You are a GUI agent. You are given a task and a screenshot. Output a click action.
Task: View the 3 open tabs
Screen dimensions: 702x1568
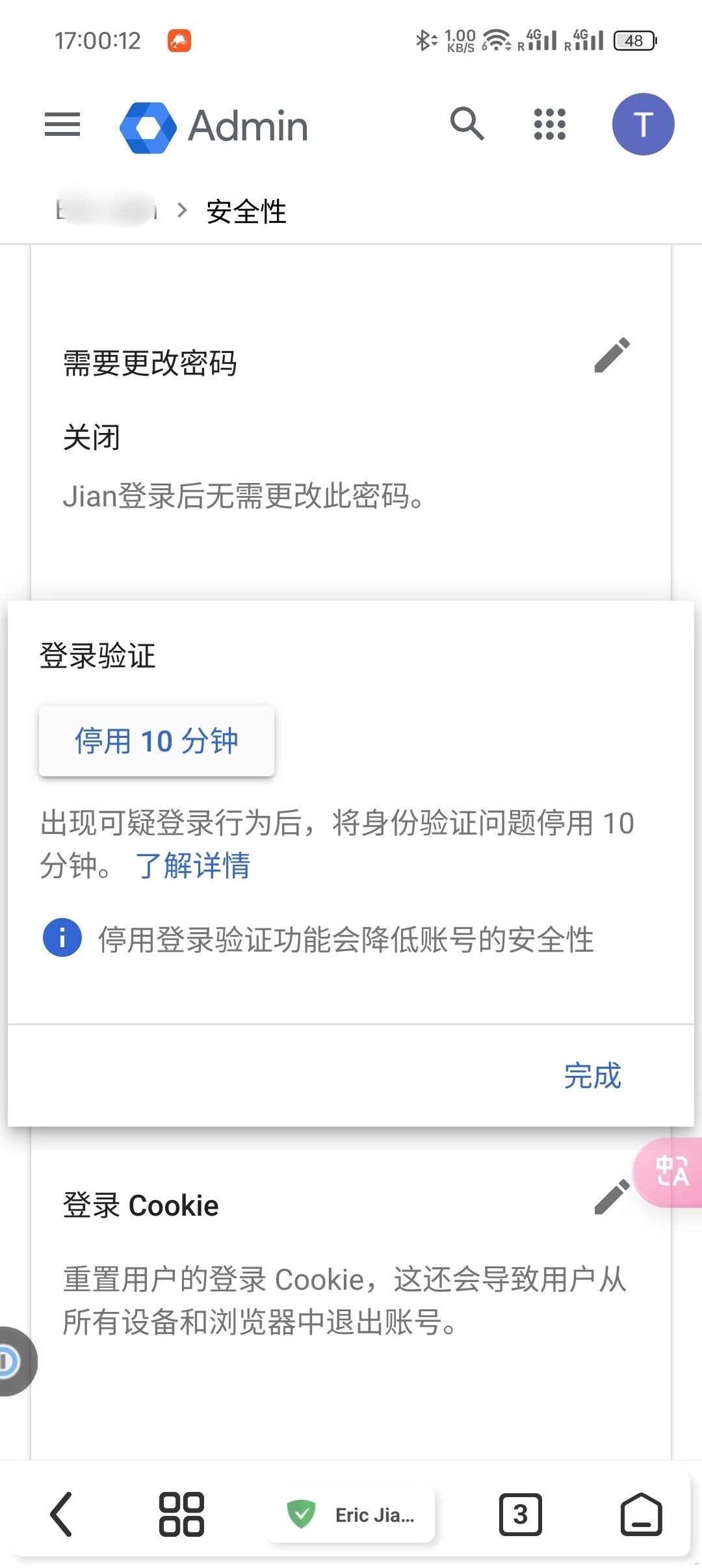[520, 1515]
